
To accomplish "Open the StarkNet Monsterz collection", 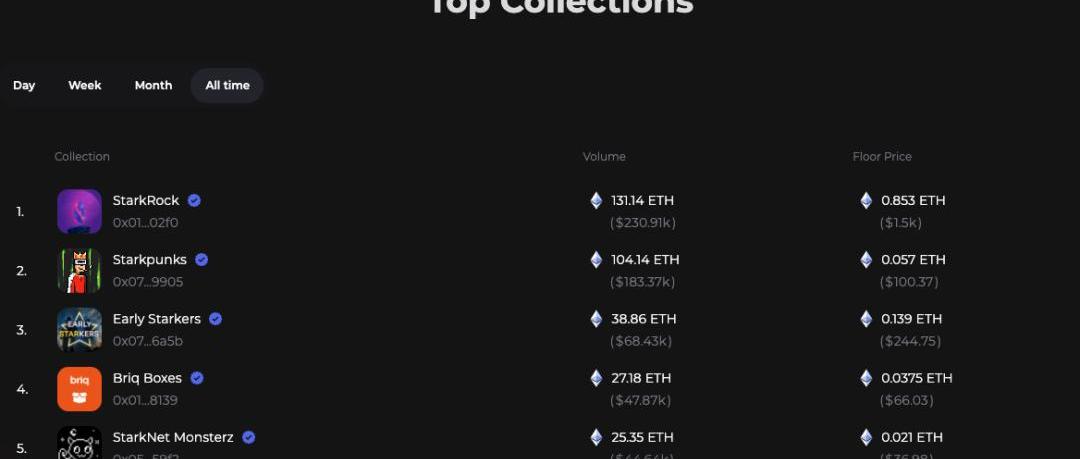I will coord(173,437).
